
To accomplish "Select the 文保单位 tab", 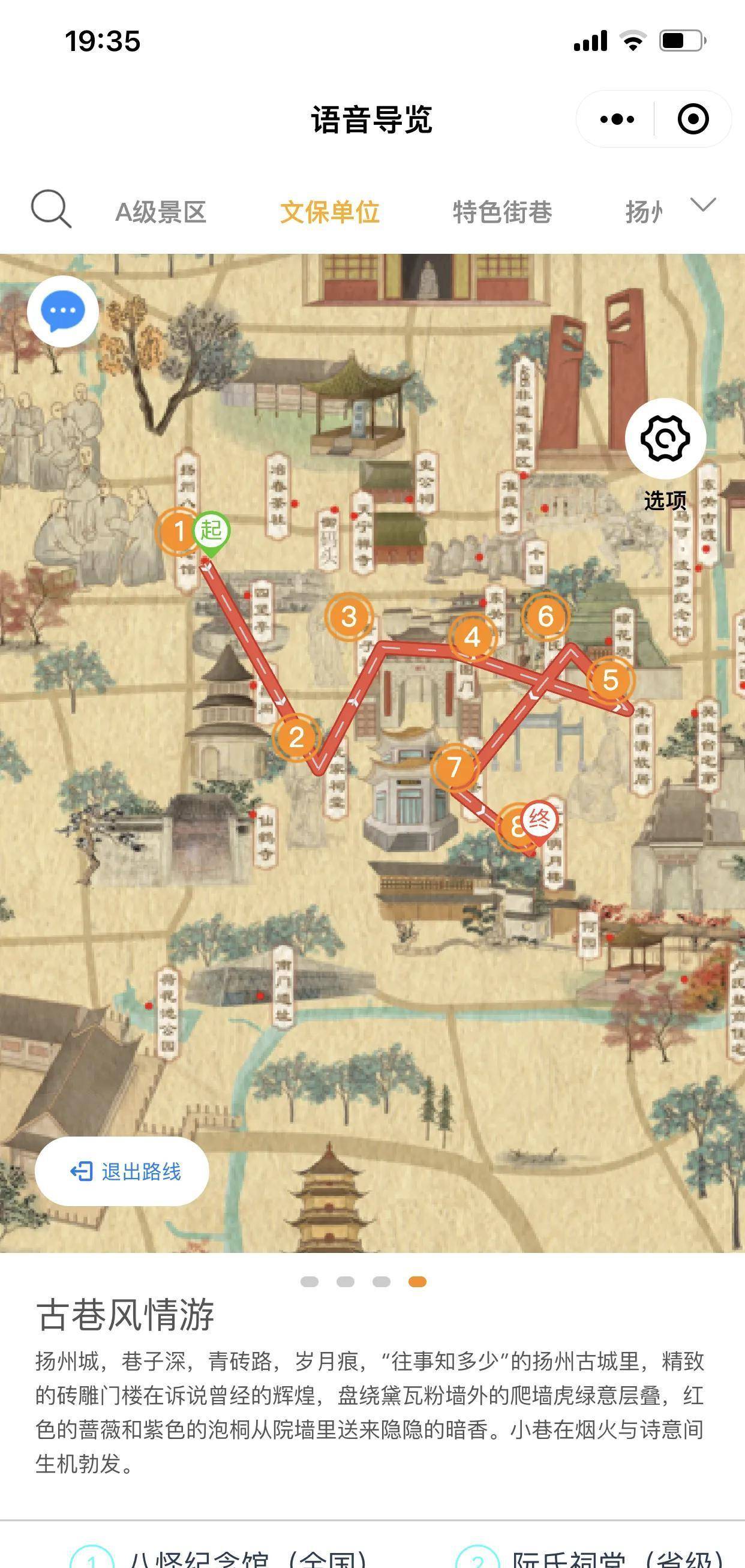I will click(329, 212).
